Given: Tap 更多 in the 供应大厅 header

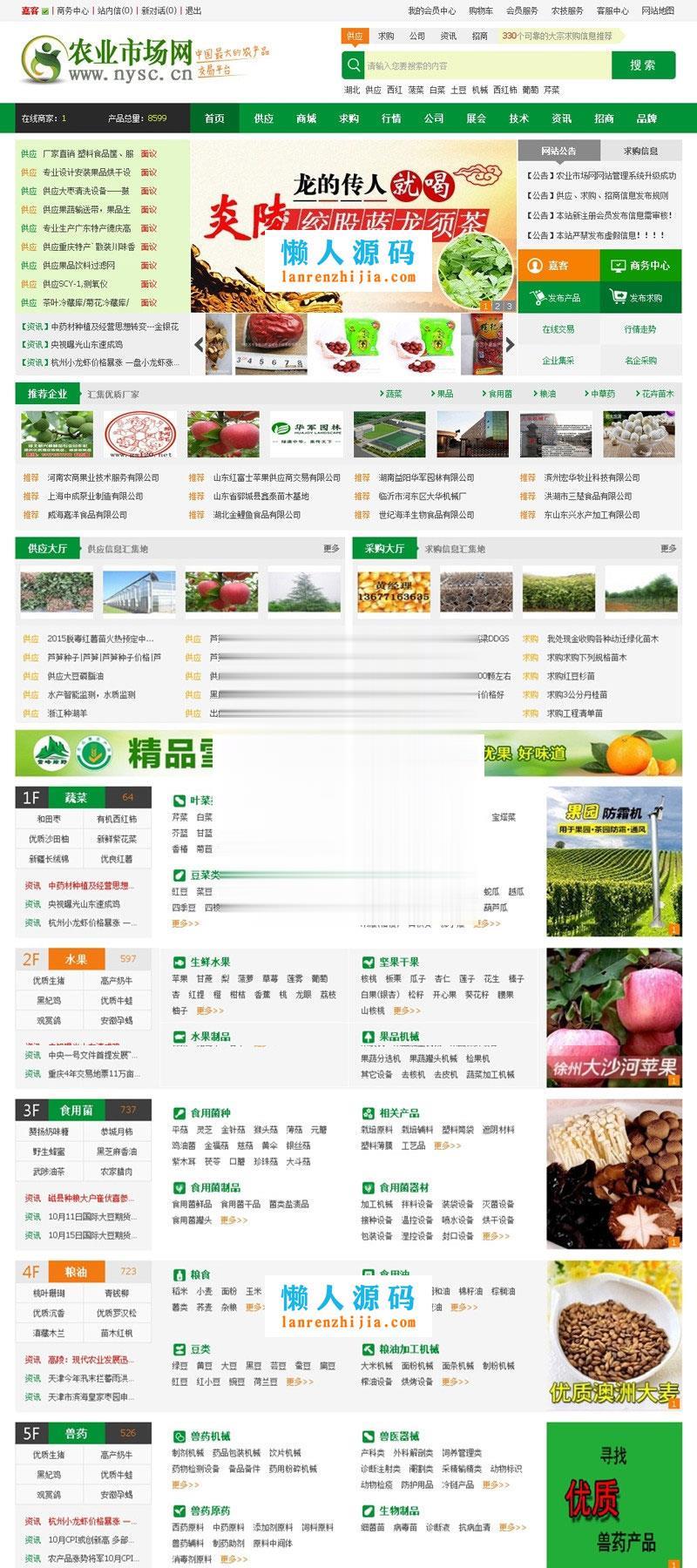Looking at the screenshot, I should click(331, 549).
